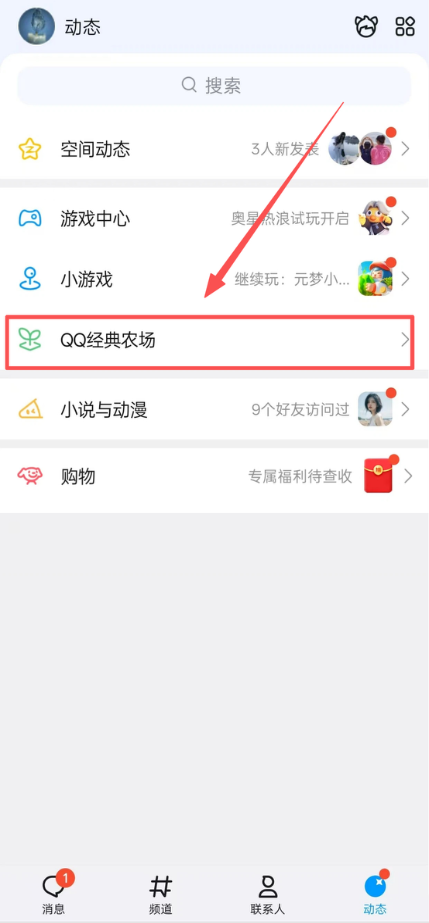Tap the 搜索 search box

tap(214, 86)
